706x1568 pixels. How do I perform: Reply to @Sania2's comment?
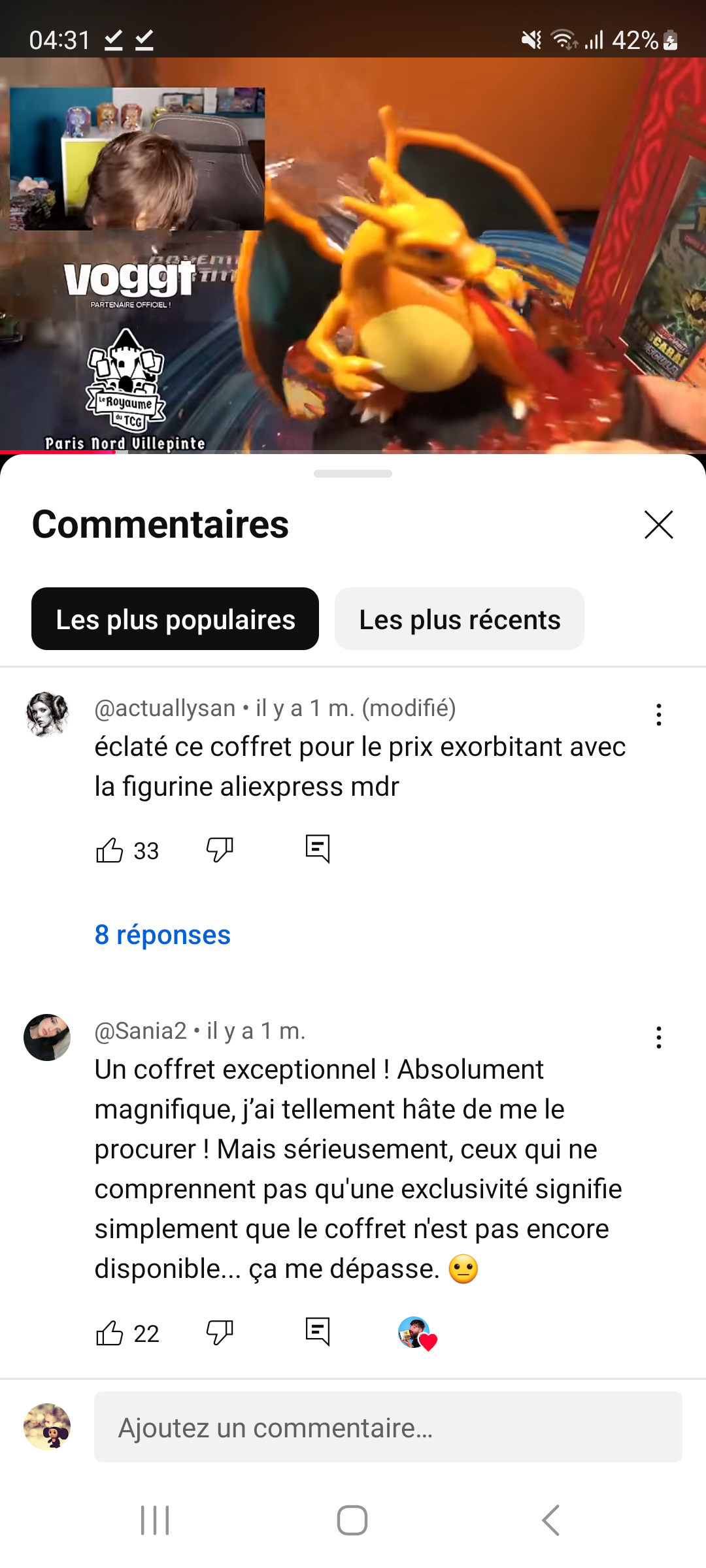click(x=318, y=1332)
